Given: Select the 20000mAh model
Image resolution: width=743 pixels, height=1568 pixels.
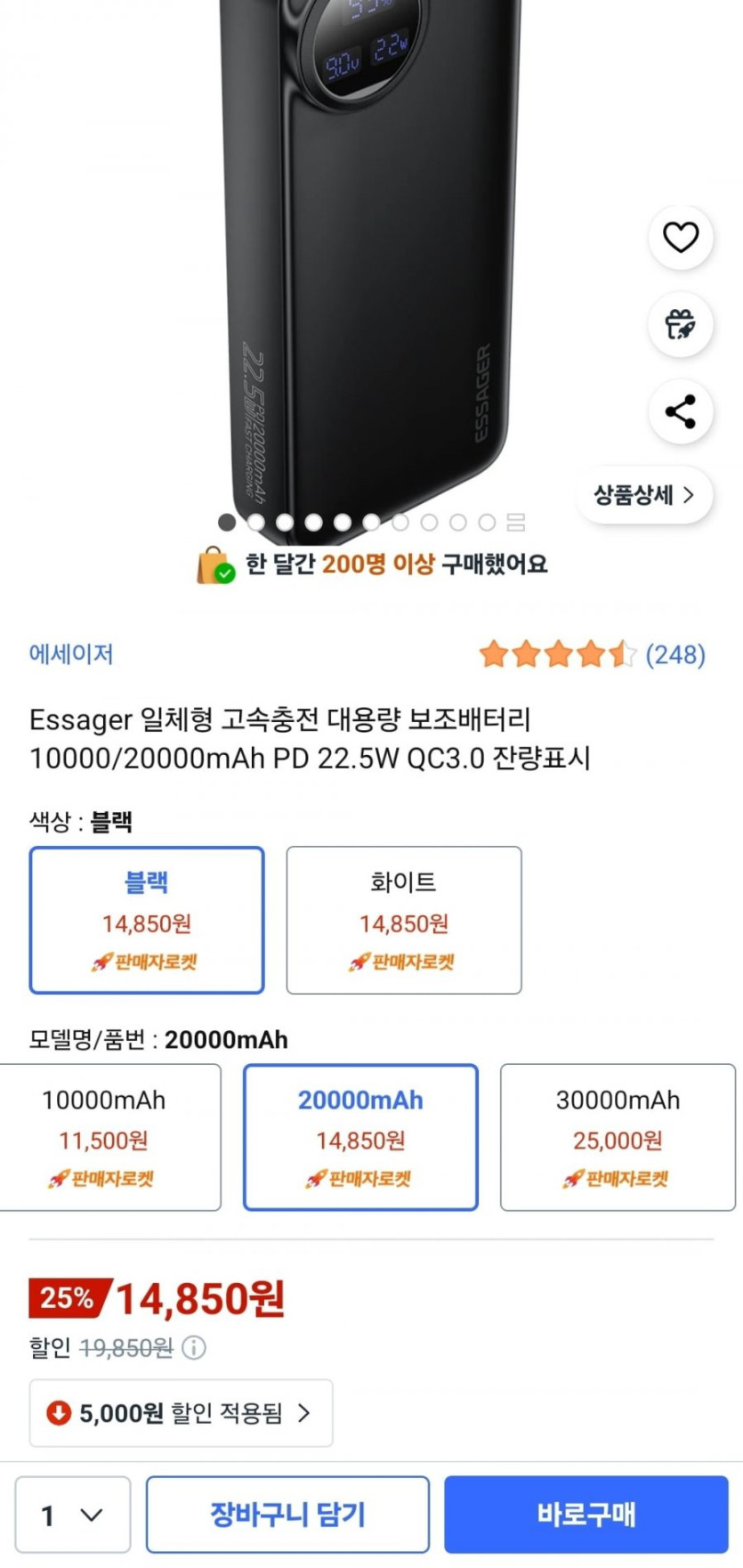Looking at the screenshot, I should click(360, 1137).
